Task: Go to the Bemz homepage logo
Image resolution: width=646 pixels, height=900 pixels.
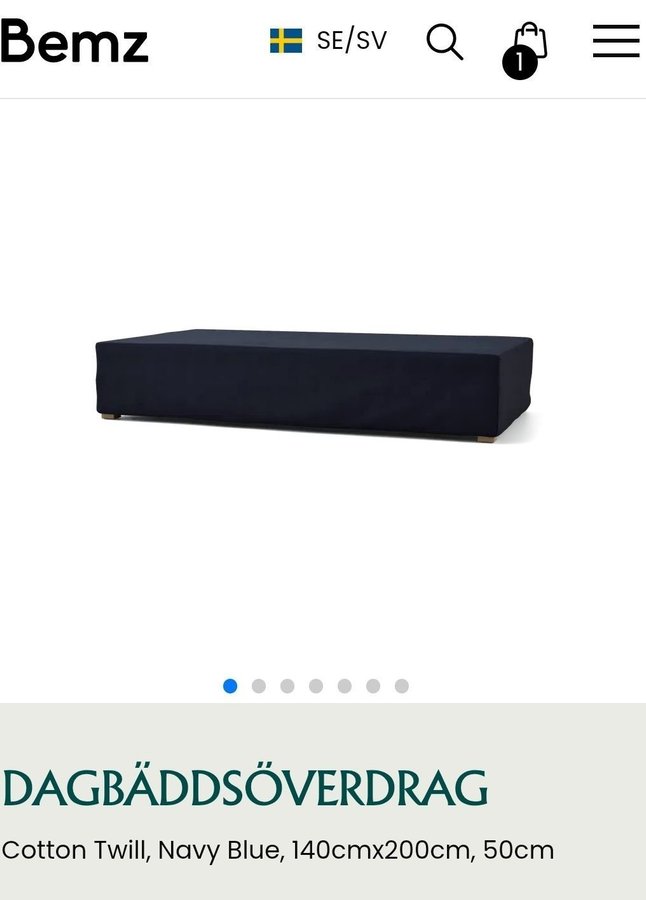Action: [74, 41]
